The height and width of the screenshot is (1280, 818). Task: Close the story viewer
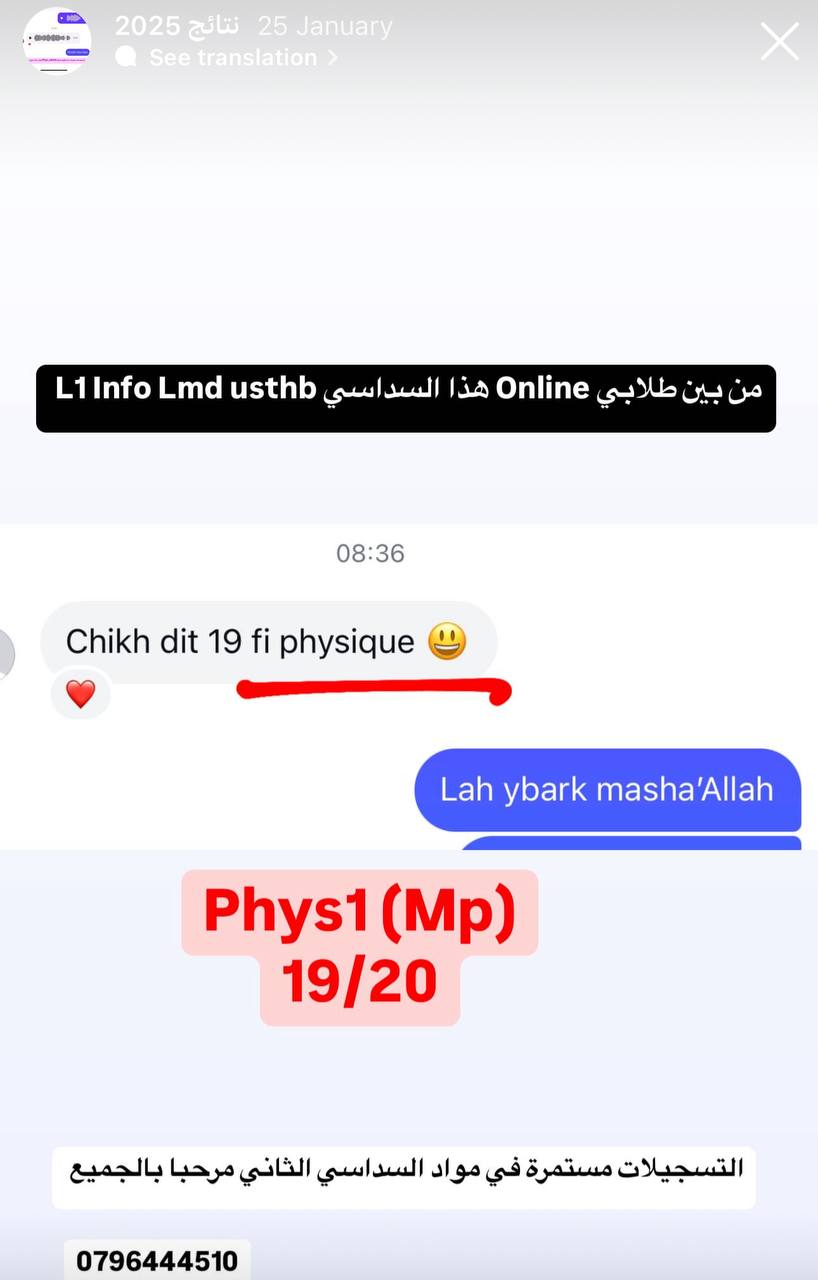[779, 42]
